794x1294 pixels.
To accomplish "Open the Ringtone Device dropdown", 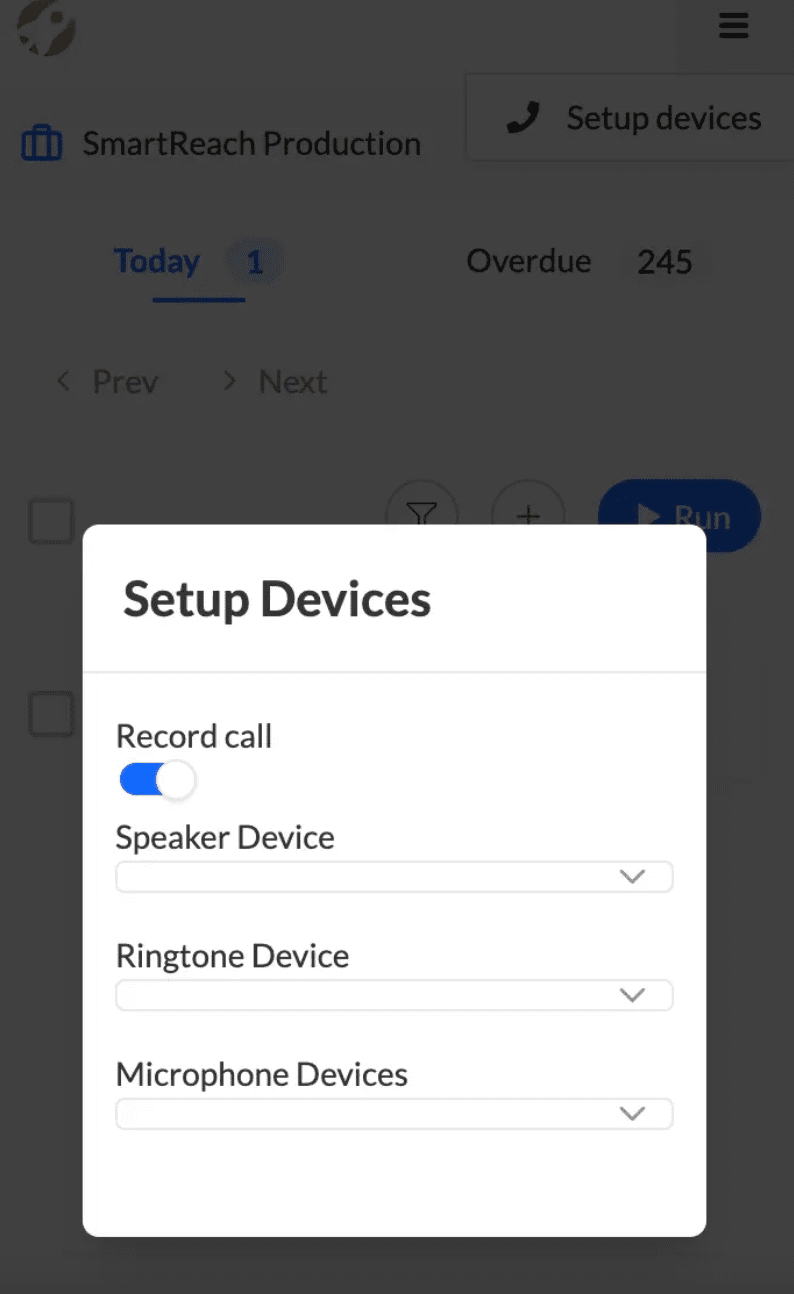I will [394, 996].
